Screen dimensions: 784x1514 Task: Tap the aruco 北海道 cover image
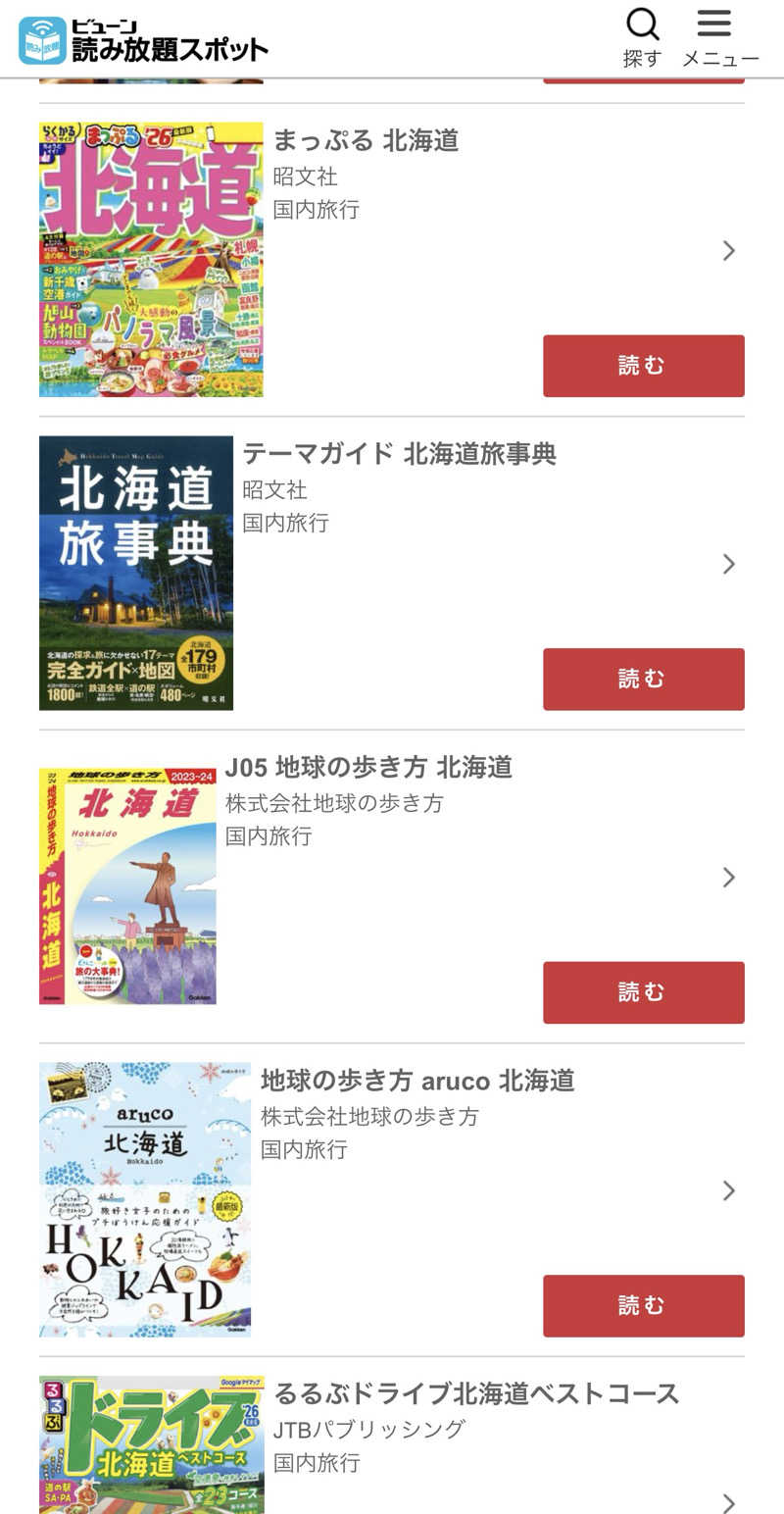pos(144,1198)
